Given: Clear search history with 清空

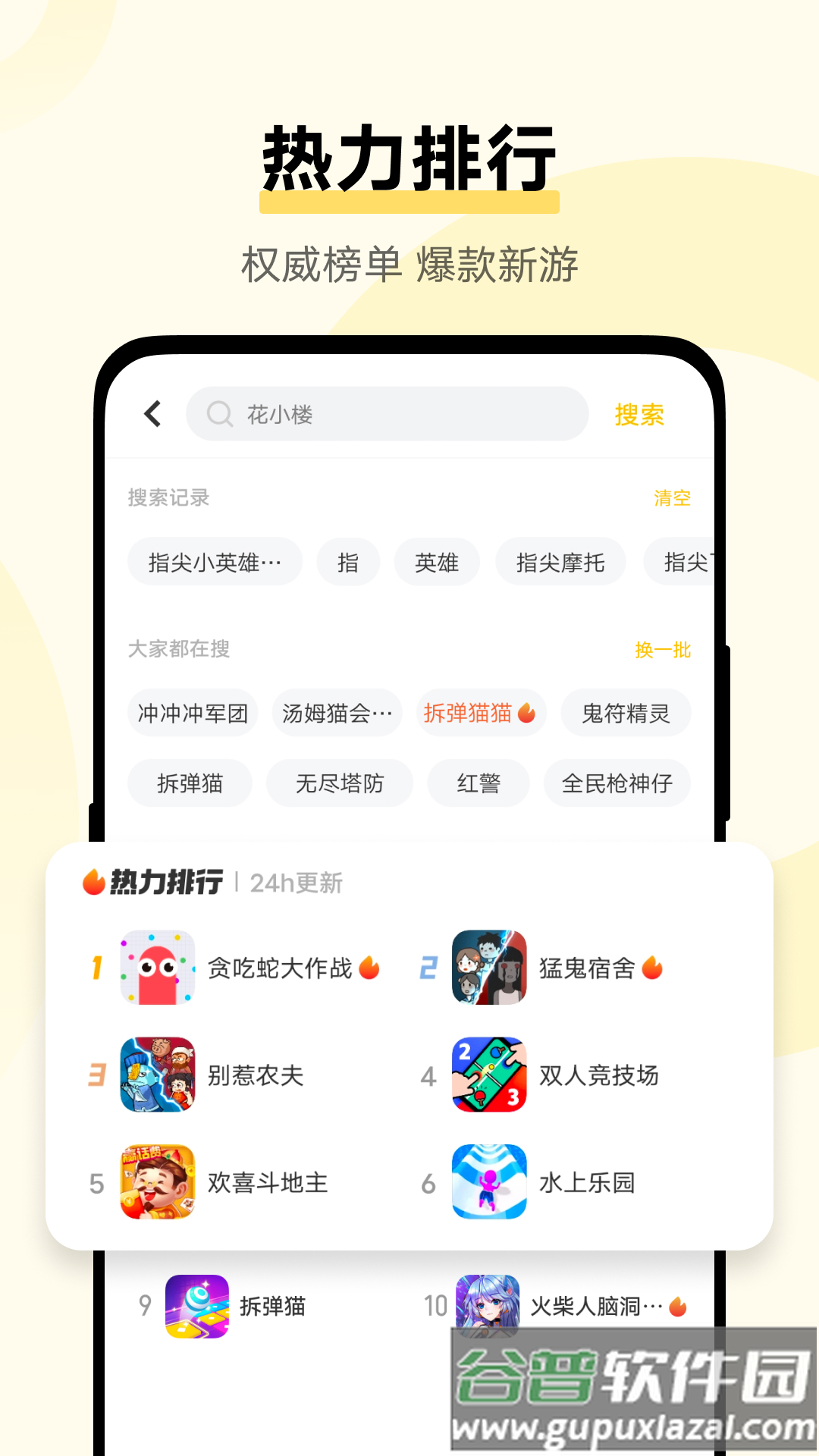Looking at the screenshot, I should coord(670,498).
